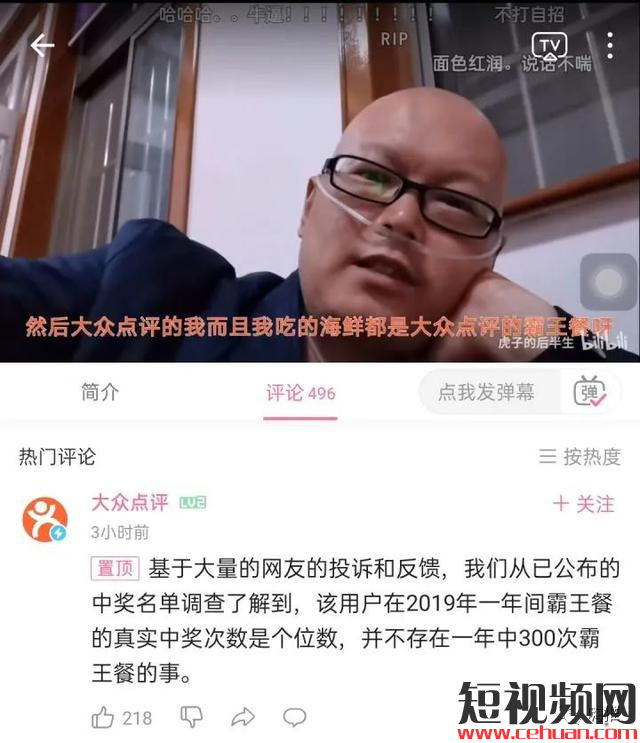Image resolution: width=640 pixels, height=743 pixels.
Task: Follow 大众点评 with 关注 button
Action: pyautogui.click(x=584, y=504)
